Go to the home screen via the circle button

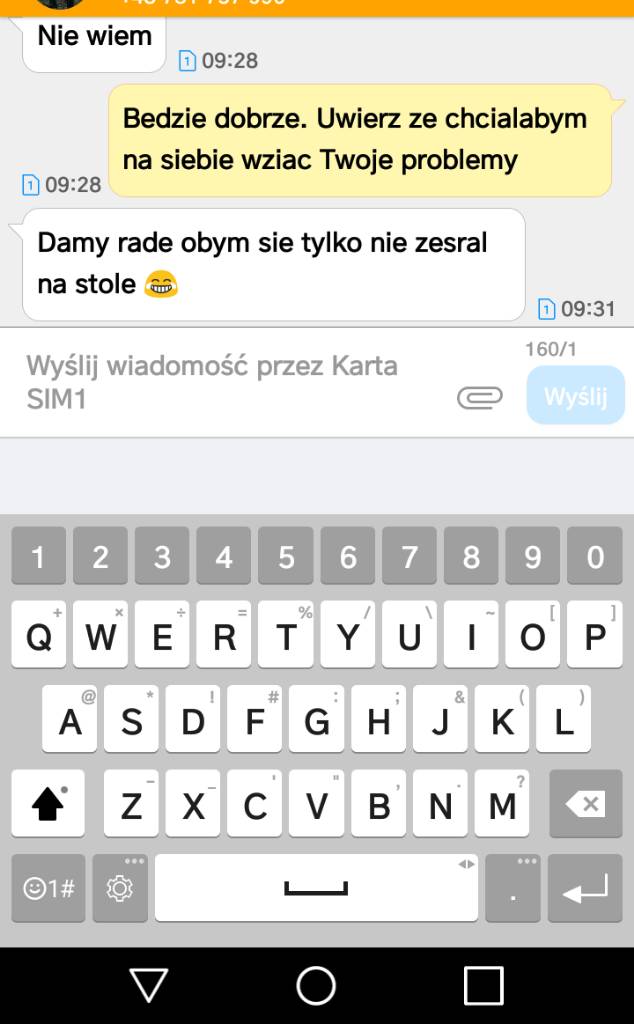point(316,986)
